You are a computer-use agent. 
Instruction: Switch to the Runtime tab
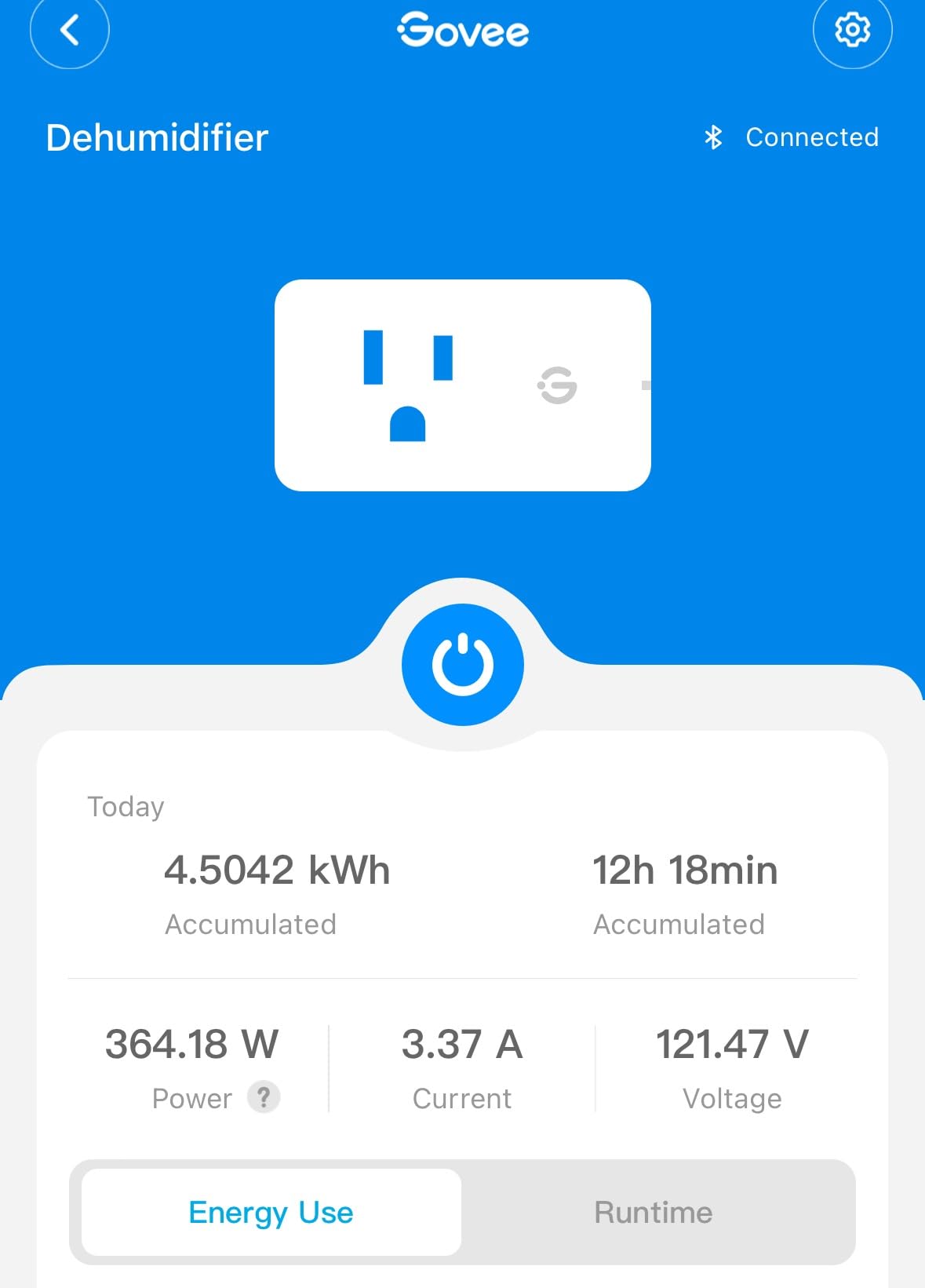654,1213
